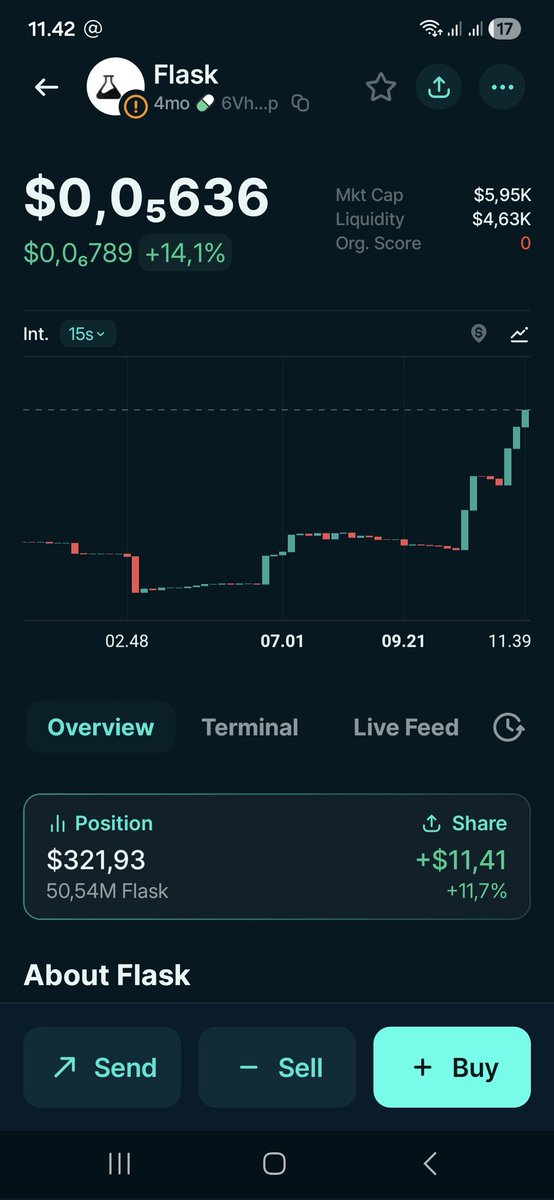Open the 15s interval dropdown
The height and width of the screenshot is (1200, 554).
(x=88, y=334)
